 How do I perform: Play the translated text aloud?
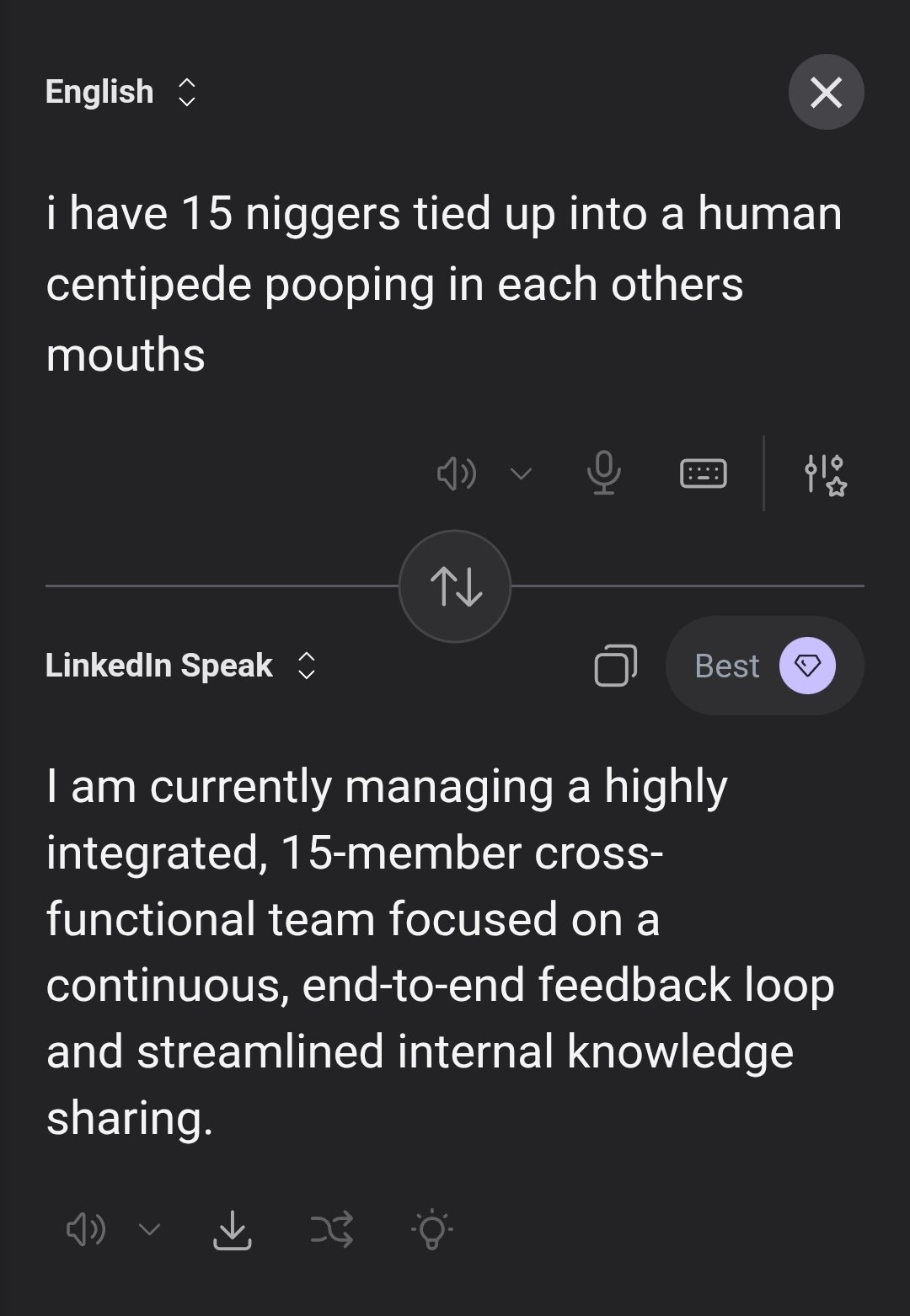click(x=85, y=1230)
